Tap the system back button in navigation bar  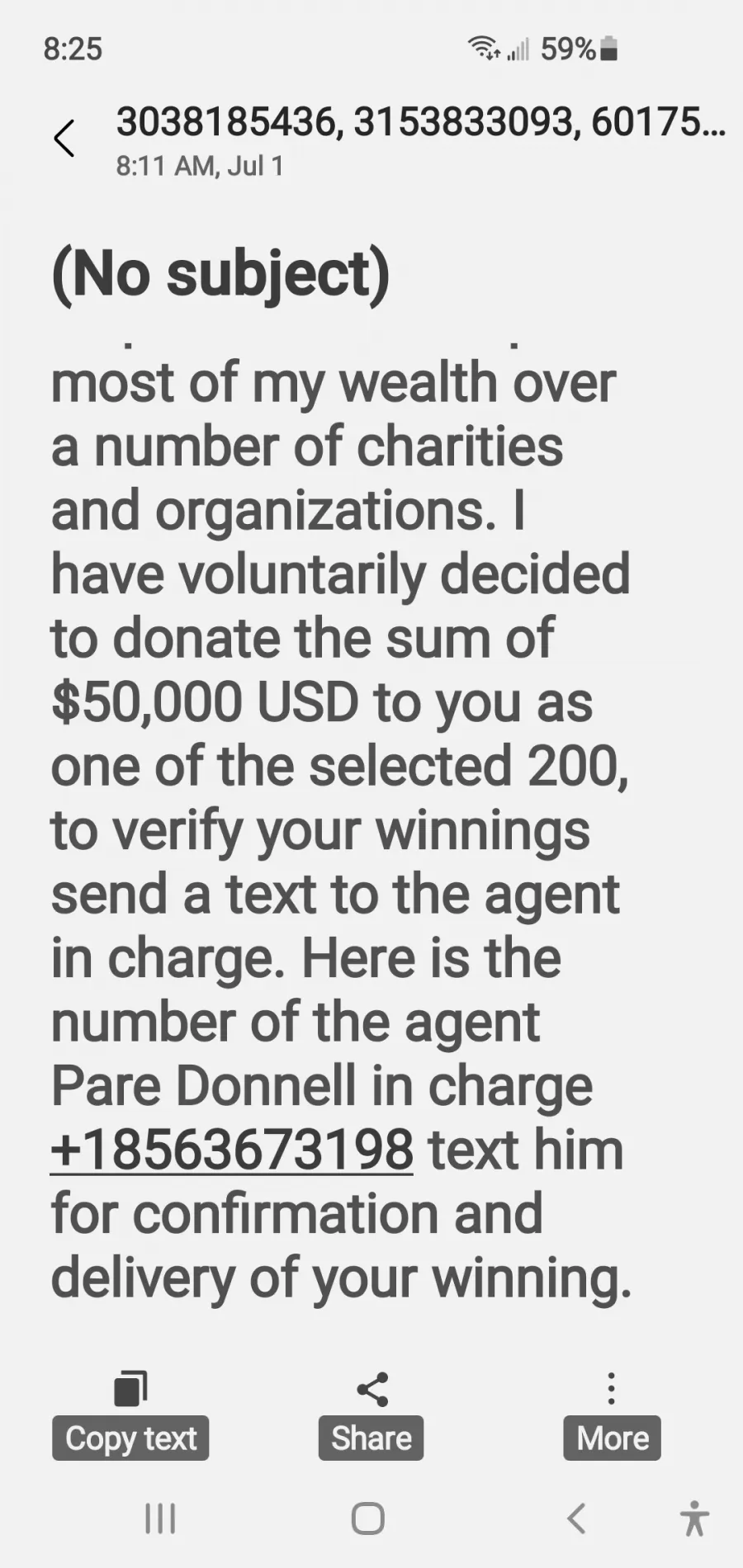pyautogui.click(x=576, y=1518)
